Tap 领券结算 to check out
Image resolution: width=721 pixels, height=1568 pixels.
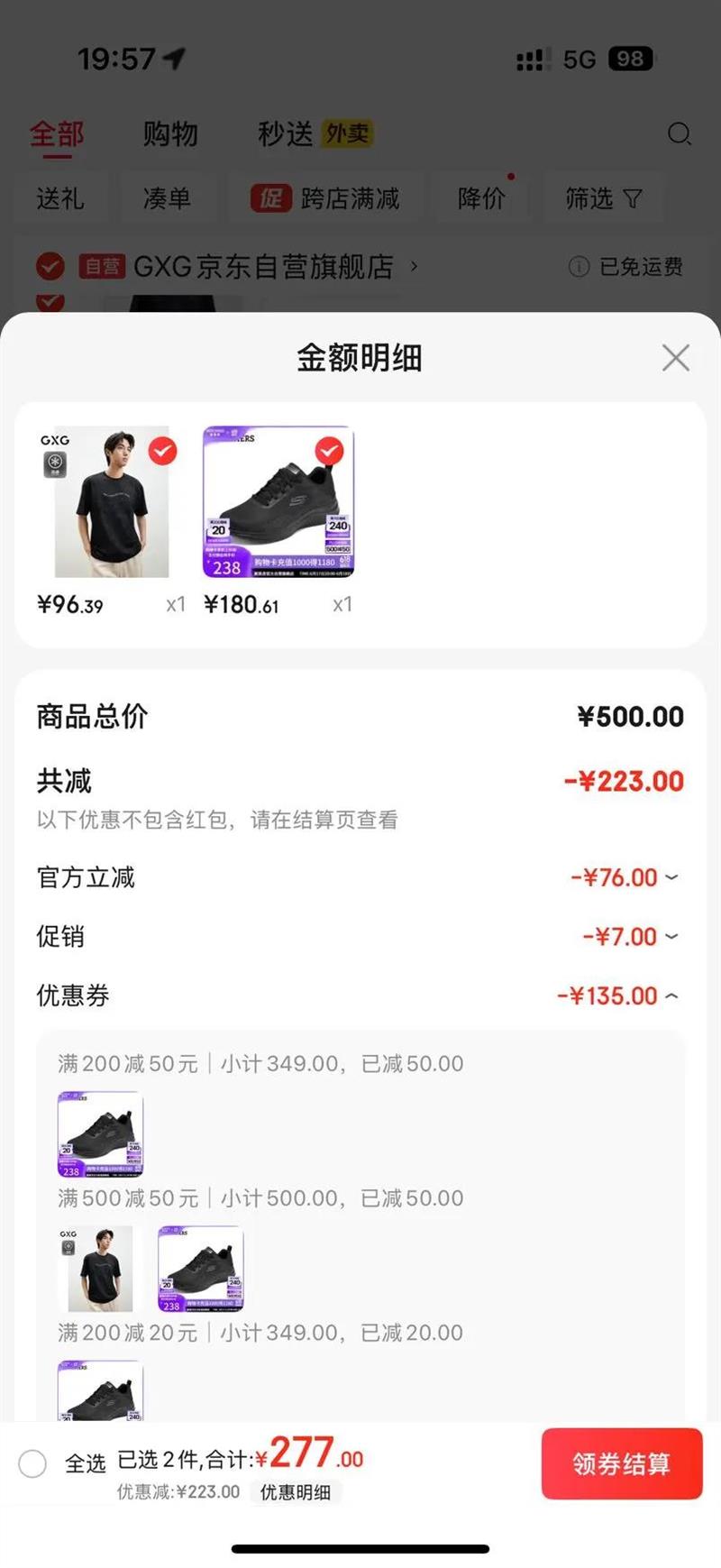coord(621,1464)
